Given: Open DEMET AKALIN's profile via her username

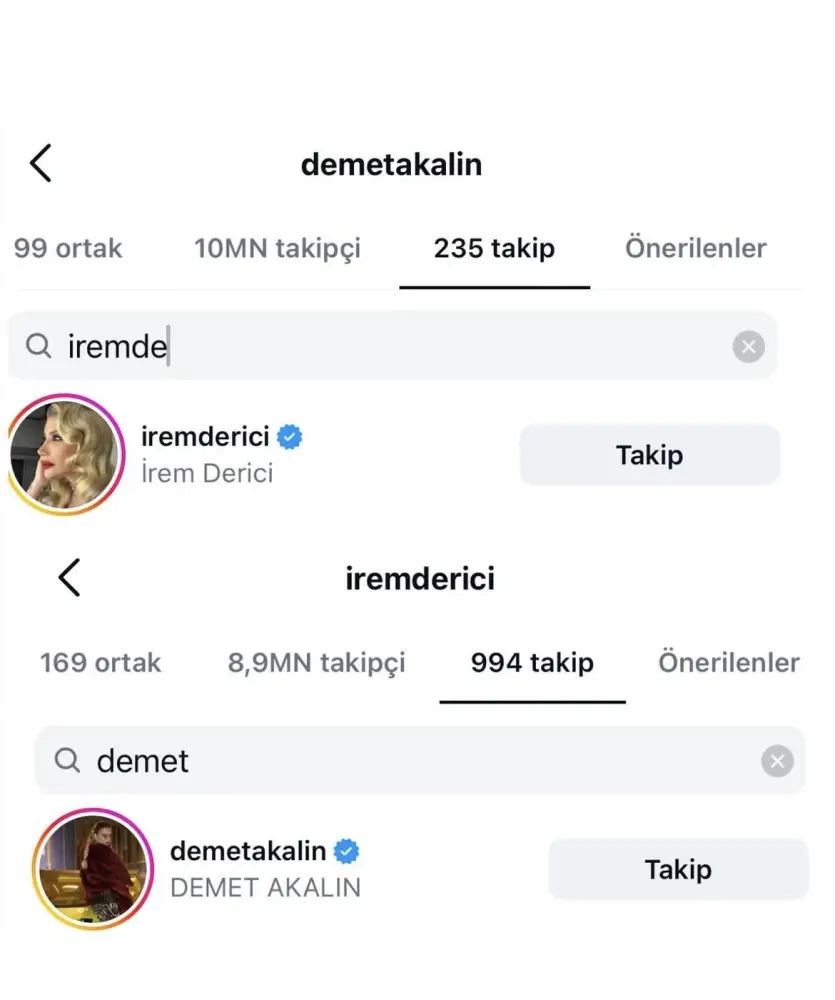Looking at the screenshot, I should 250,850.
